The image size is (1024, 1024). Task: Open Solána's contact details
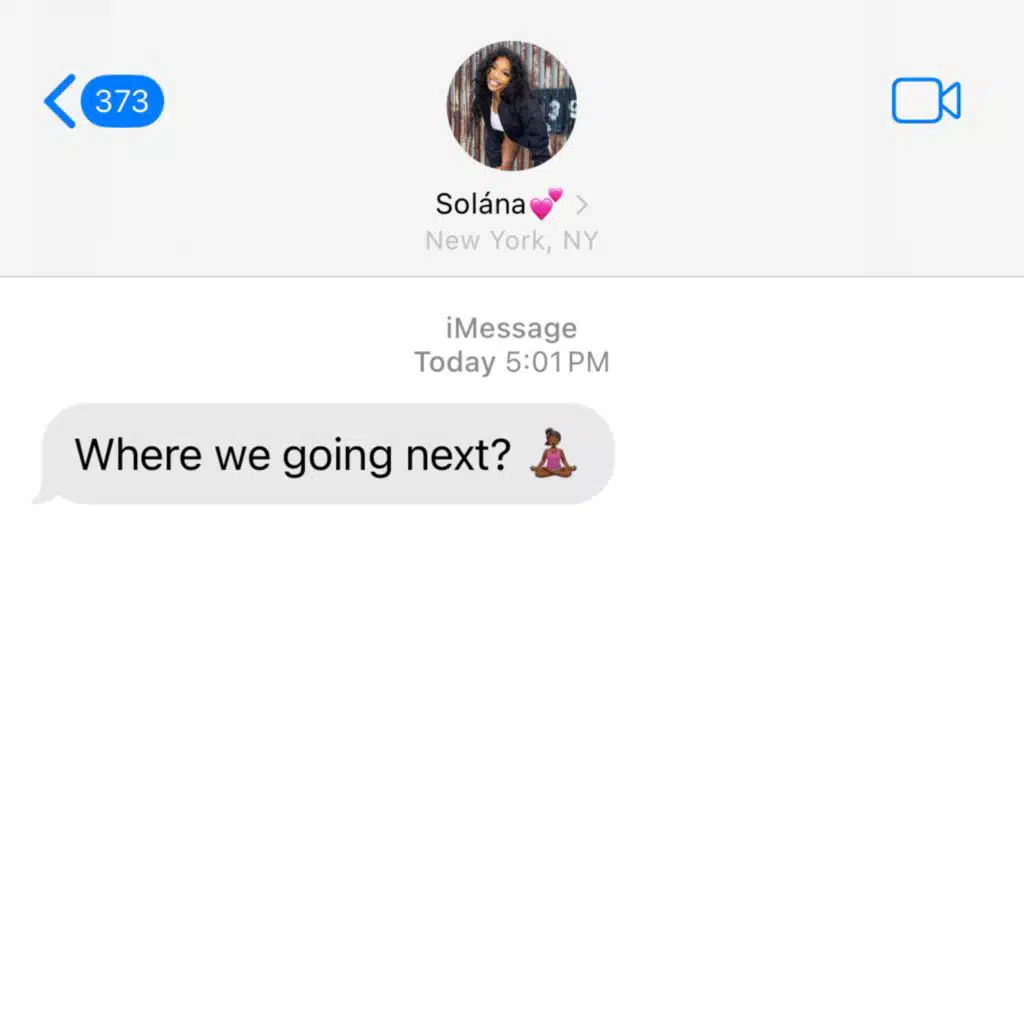511,204
